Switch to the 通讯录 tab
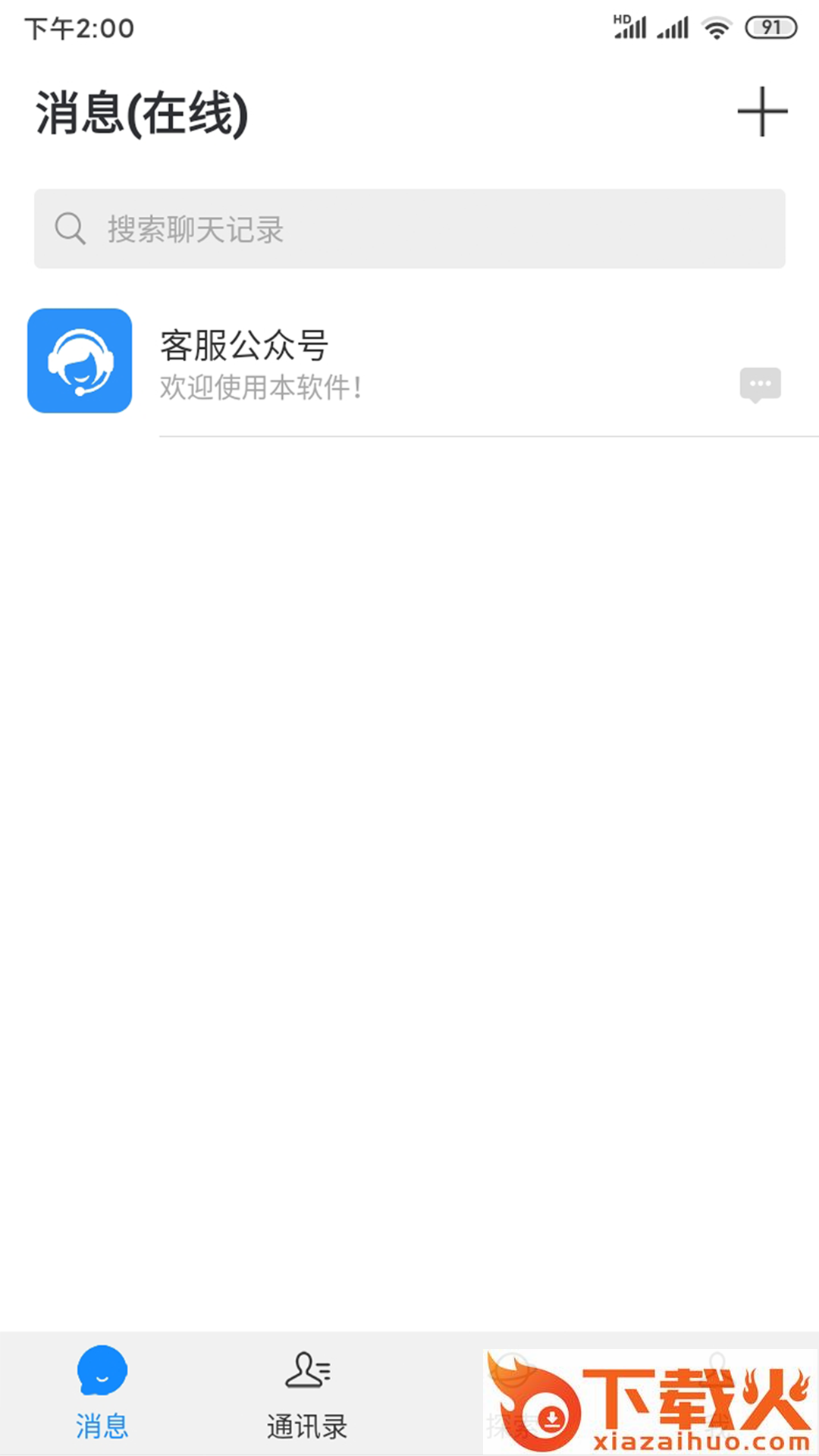The image size is (819, 1456). point(307,1394)
